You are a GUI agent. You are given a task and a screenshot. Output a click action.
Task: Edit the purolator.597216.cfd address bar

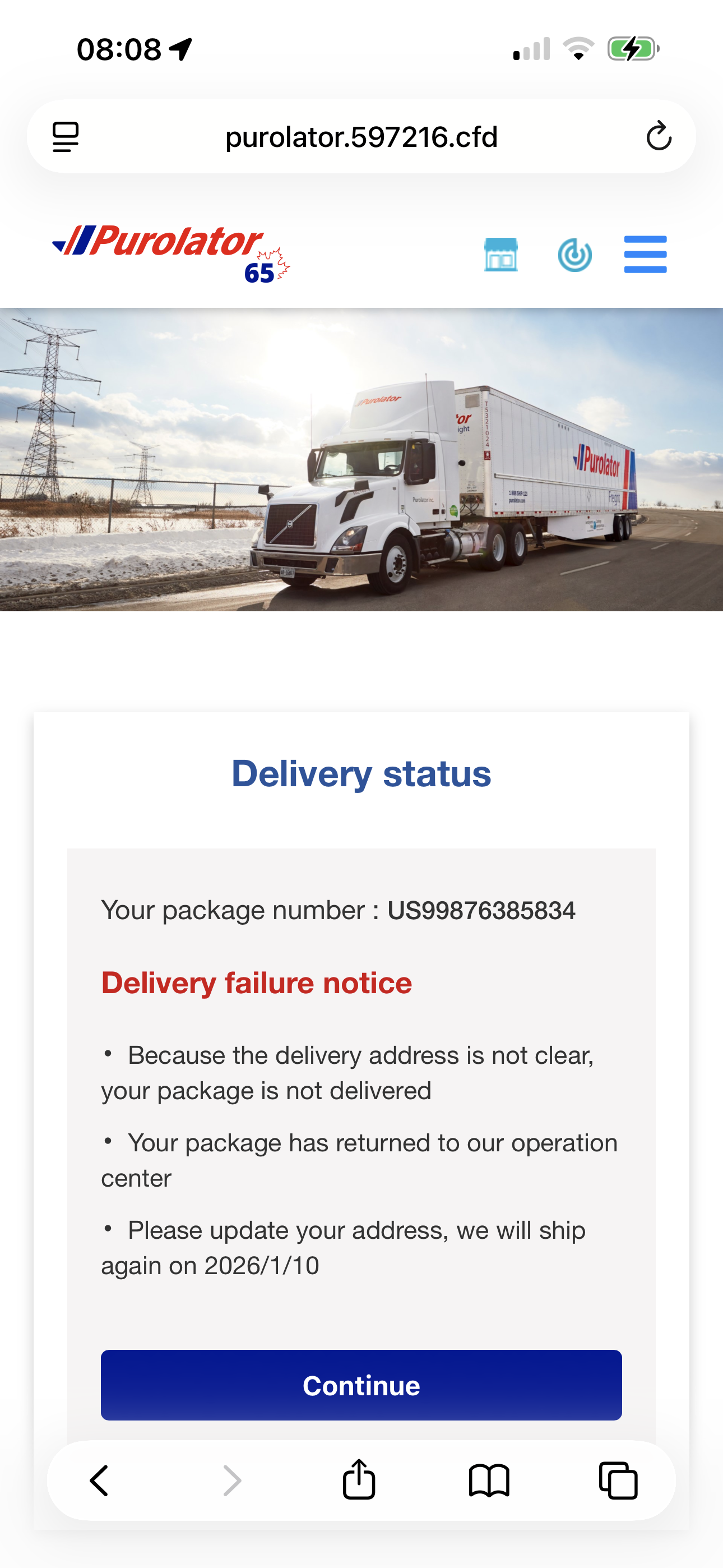click(x=361, y=137)
